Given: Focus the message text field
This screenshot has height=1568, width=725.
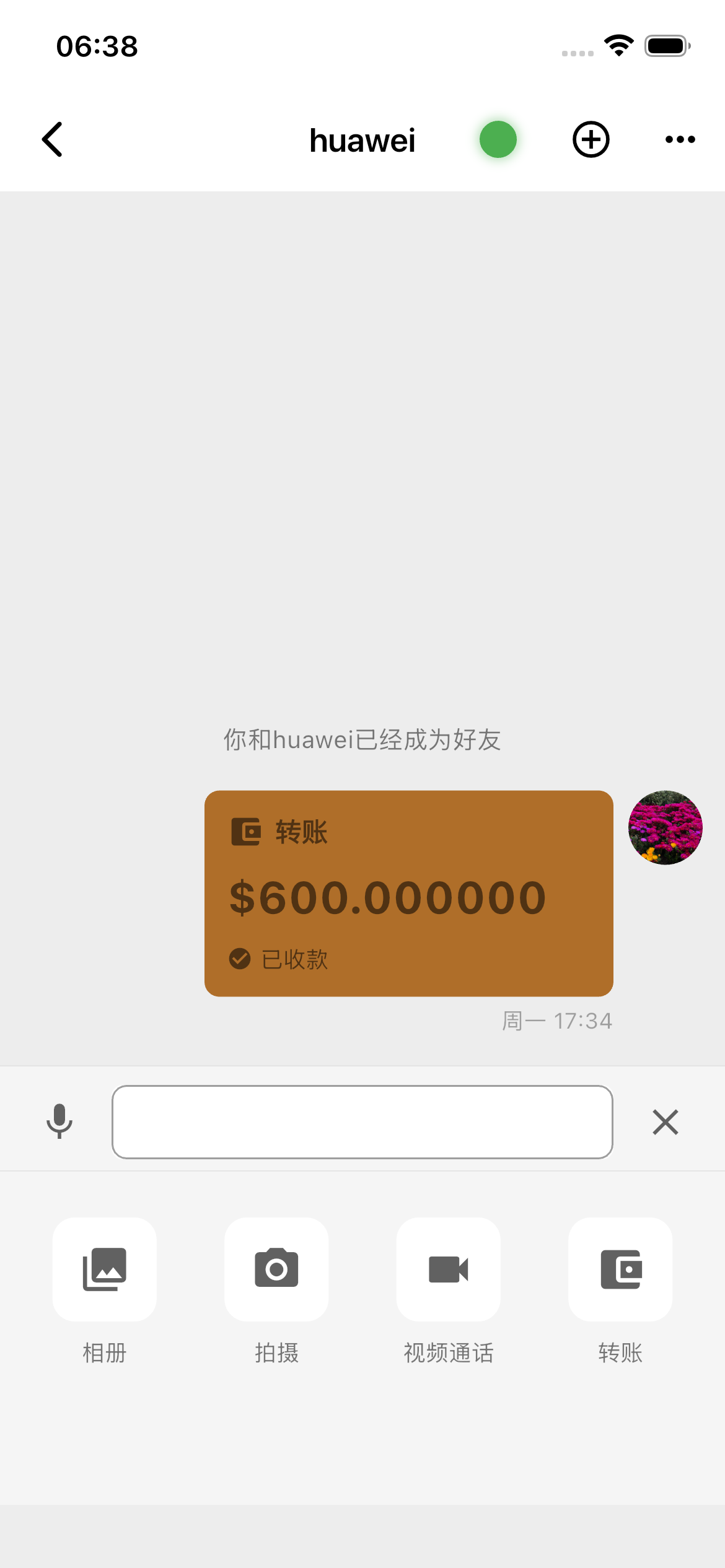Looking at the screenshot, I should coord(362,1122).
